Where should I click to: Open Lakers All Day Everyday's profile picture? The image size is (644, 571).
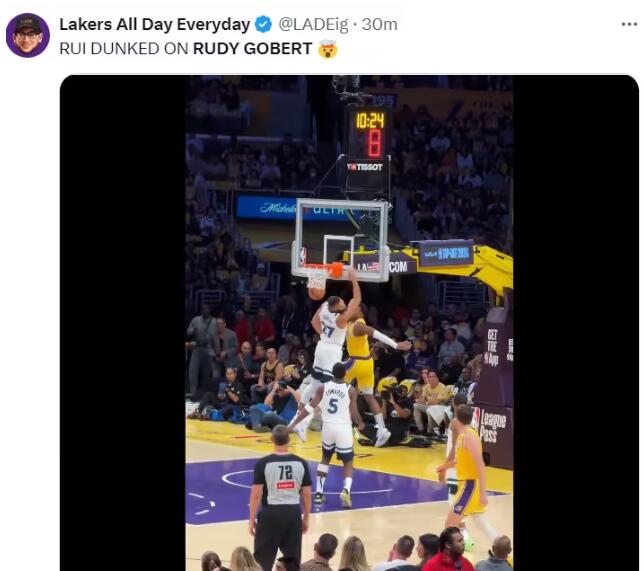click(28, 36)
